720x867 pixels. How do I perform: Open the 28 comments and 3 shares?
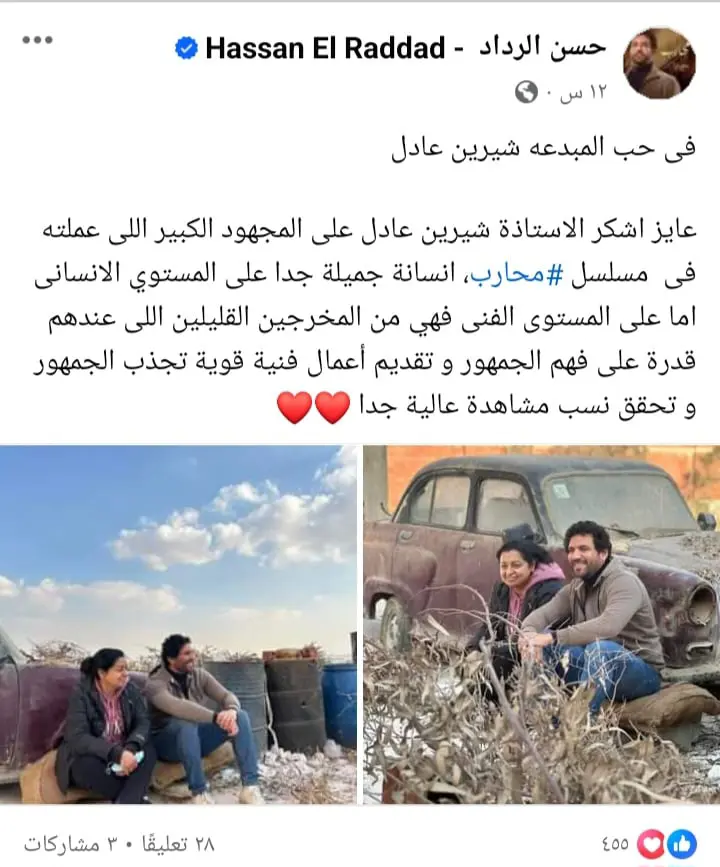click(120, 842)
